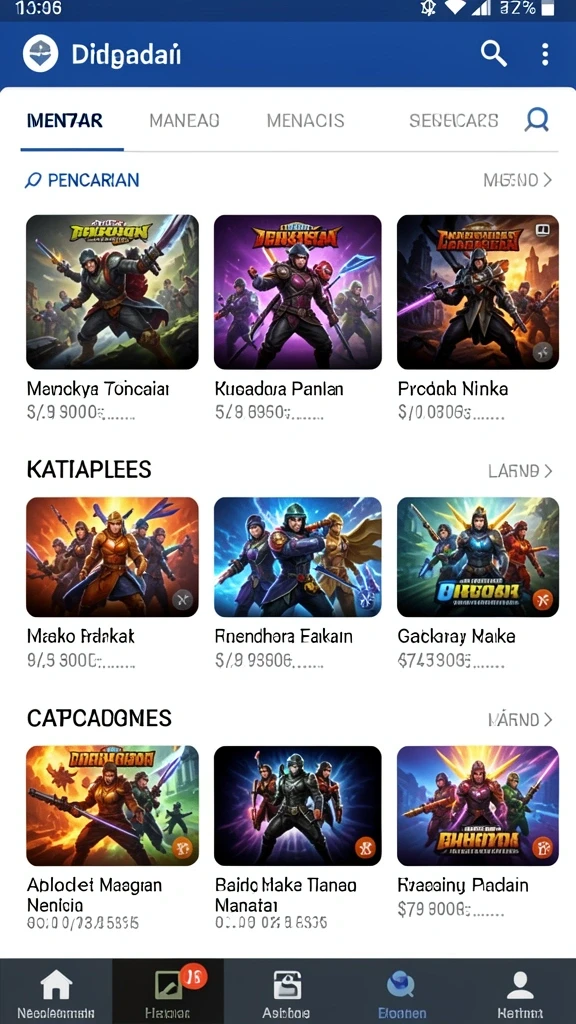Expand the CATPCADGMES section via its arrow link
The height and width of the screenshot is (1024, 576).
pos(520,720)
